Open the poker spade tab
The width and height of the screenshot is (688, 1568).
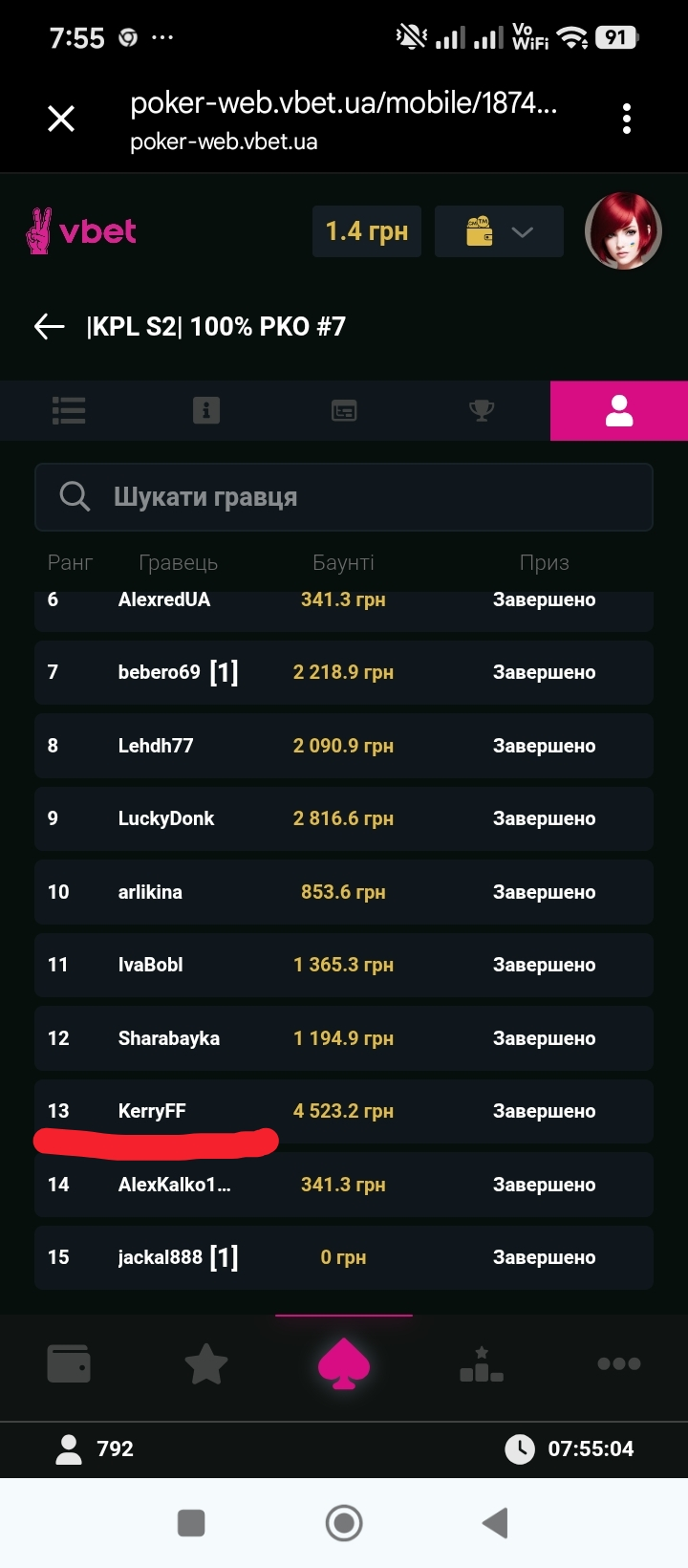coord(344,1363)
